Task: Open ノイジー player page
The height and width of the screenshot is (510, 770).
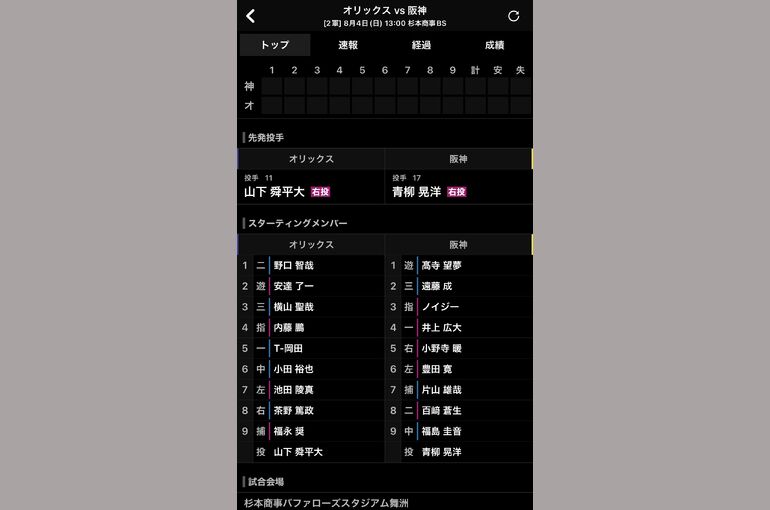Action: [x=439, y=307]
